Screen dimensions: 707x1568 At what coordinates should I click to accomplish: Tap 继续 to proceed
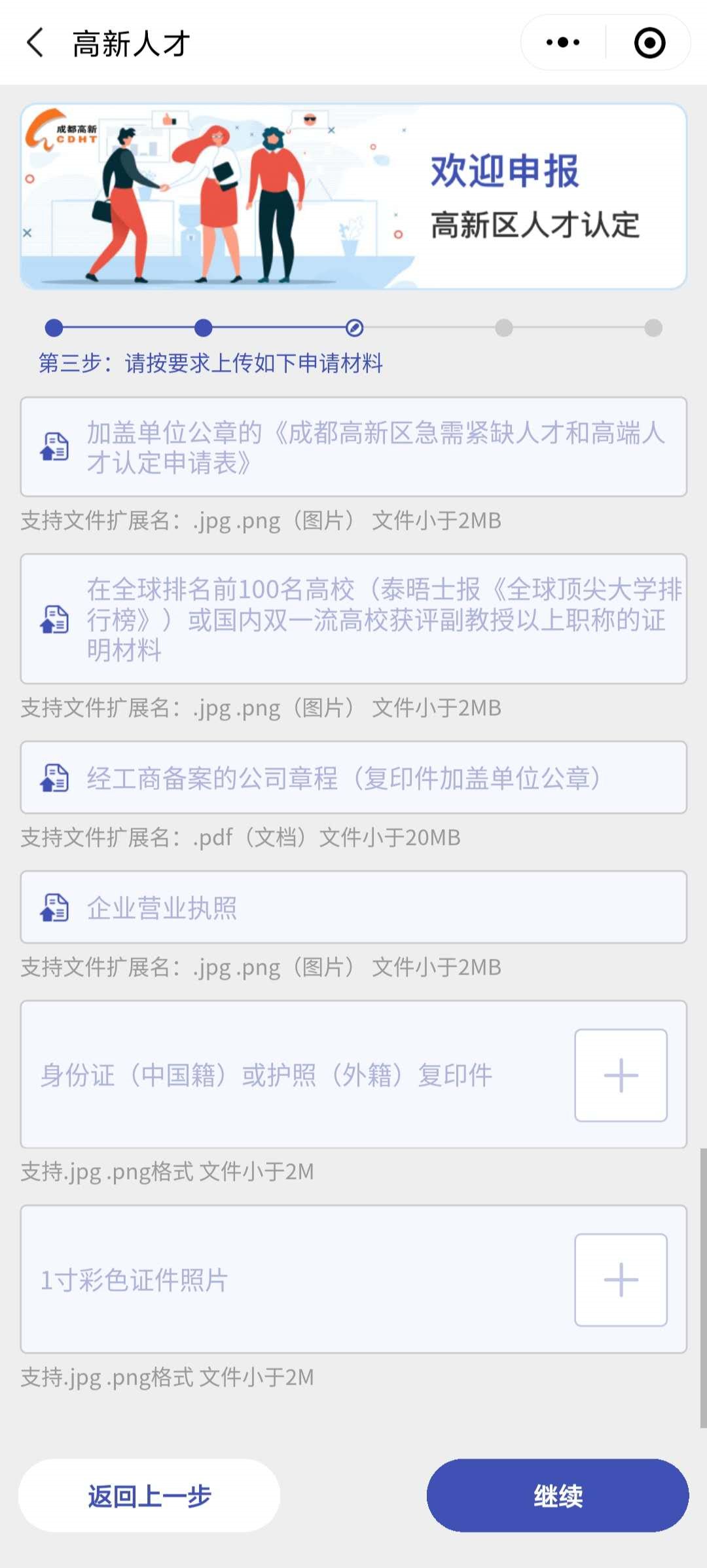coord(558,1496)
